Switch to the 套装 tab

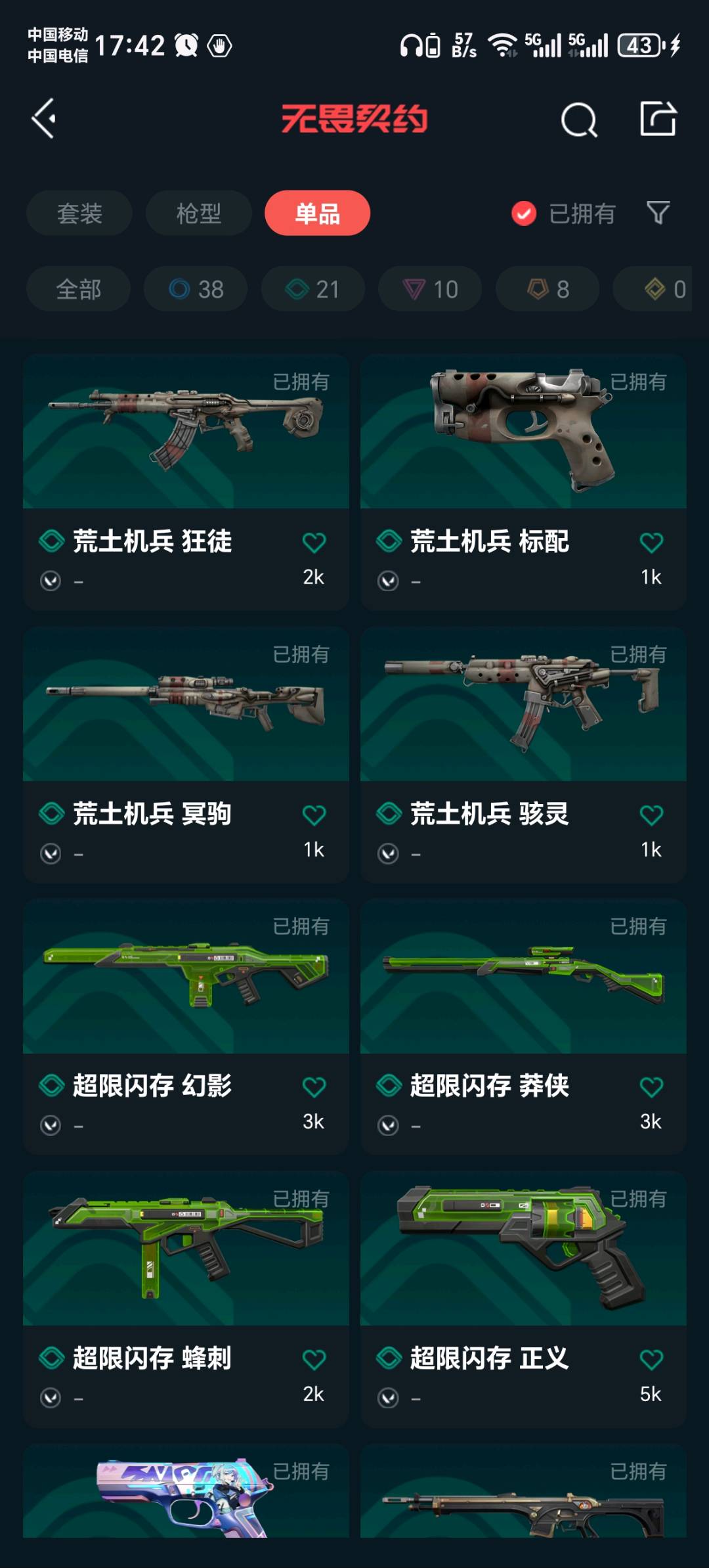[x=79, y=213]
